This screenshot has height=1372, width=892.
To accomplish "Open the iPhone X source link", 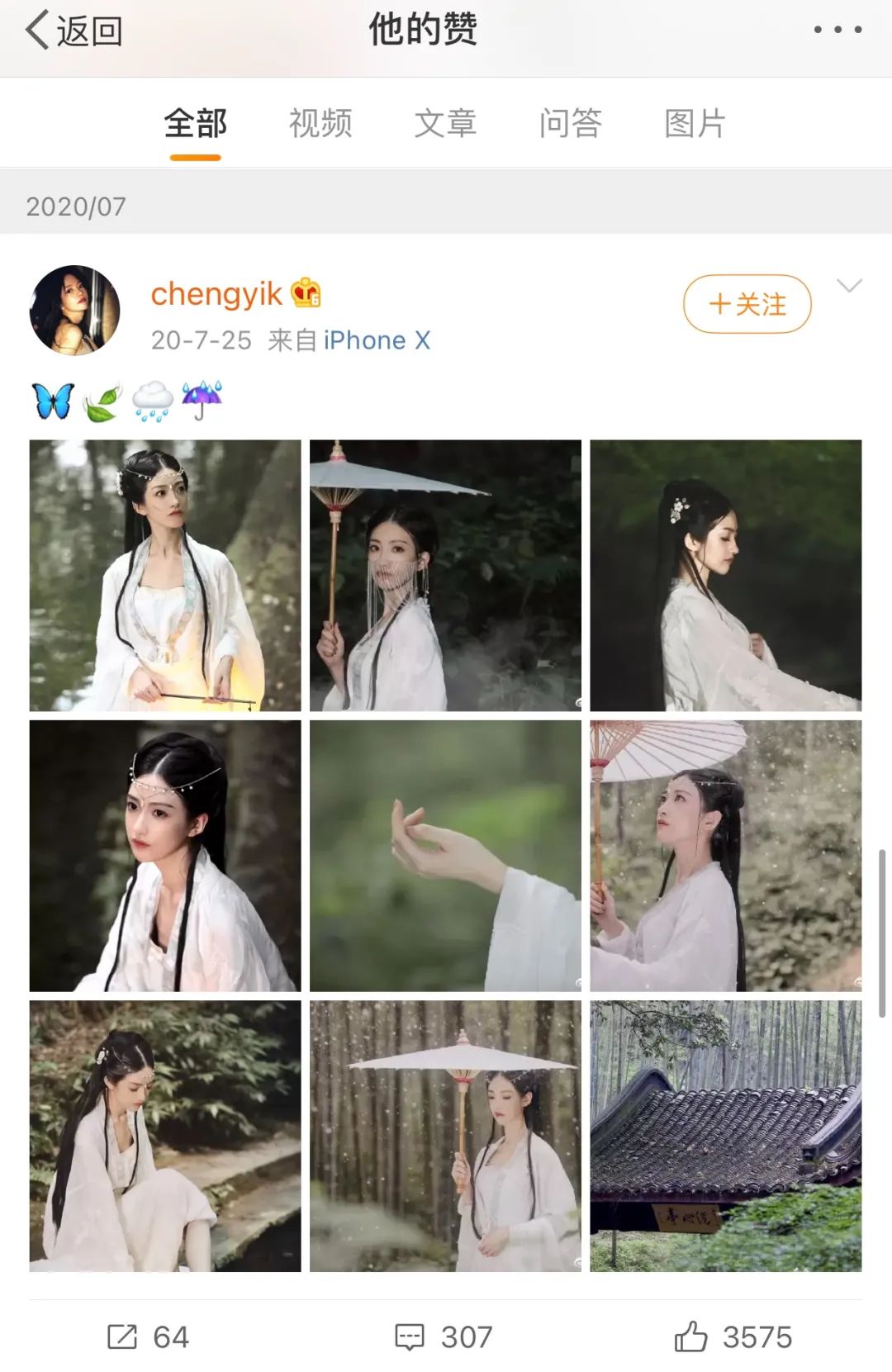I will tap(377, 340).
